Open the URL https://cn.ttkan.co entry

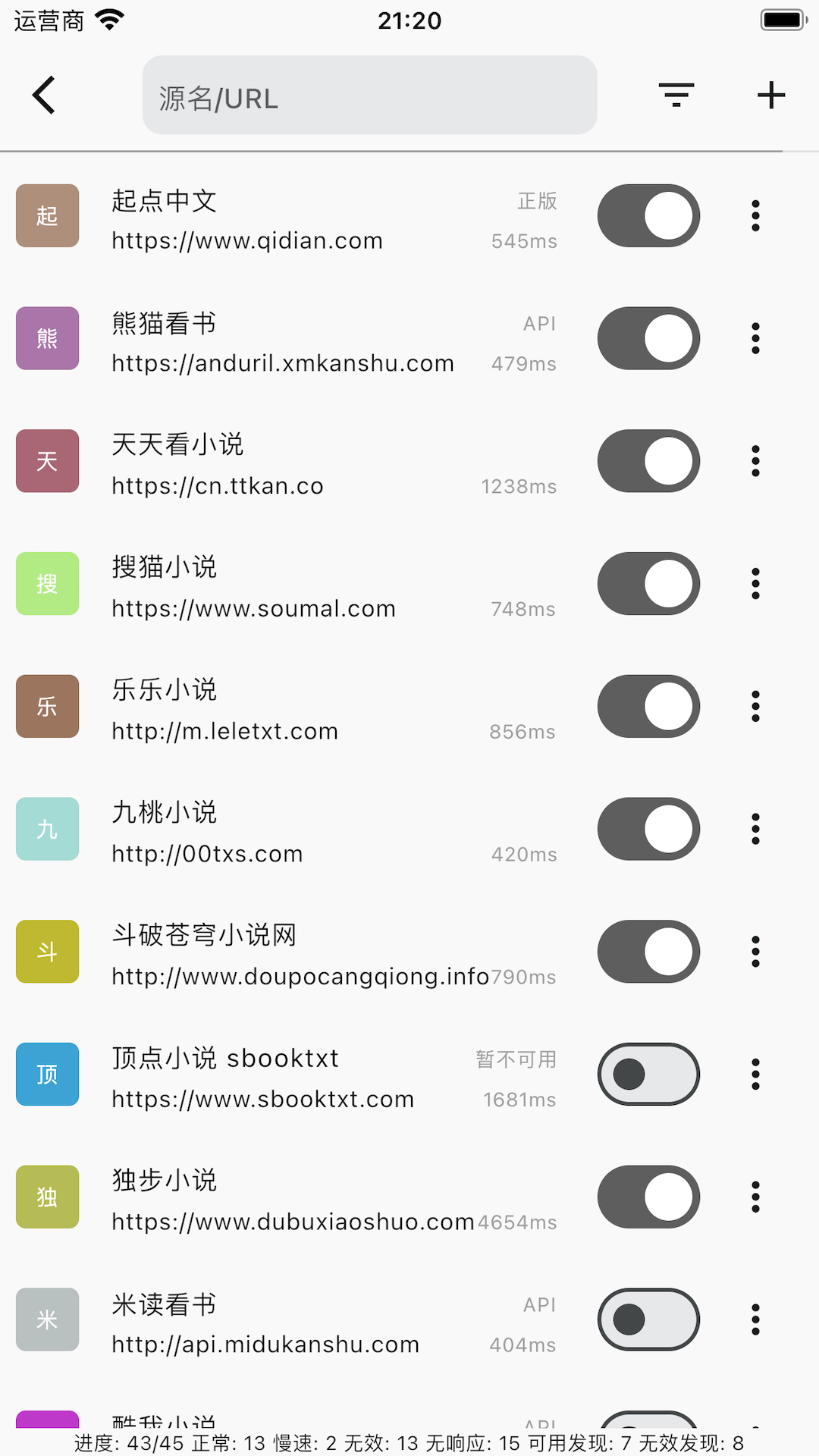pyautogui.click(x=216, y=485)
